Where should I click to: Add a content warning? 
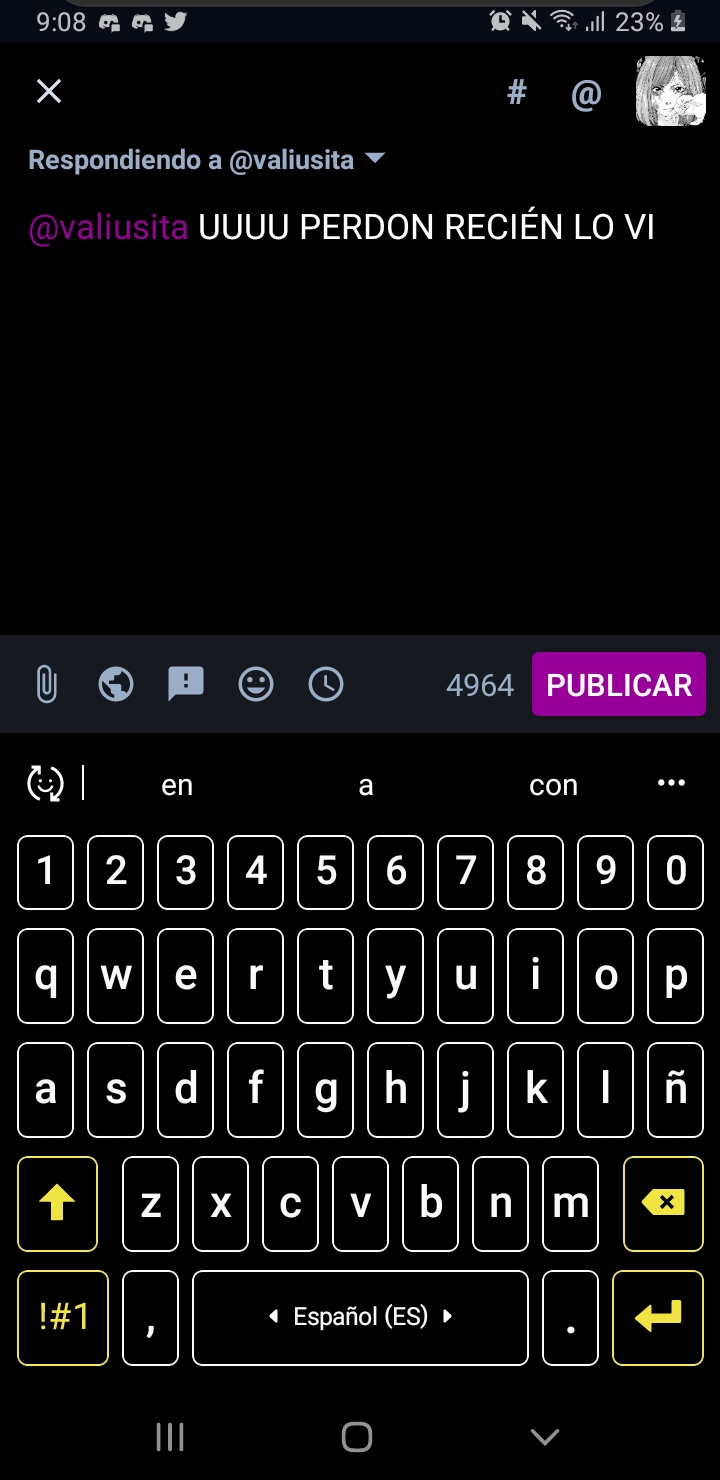pyautogui.click(x=186, y=685)
